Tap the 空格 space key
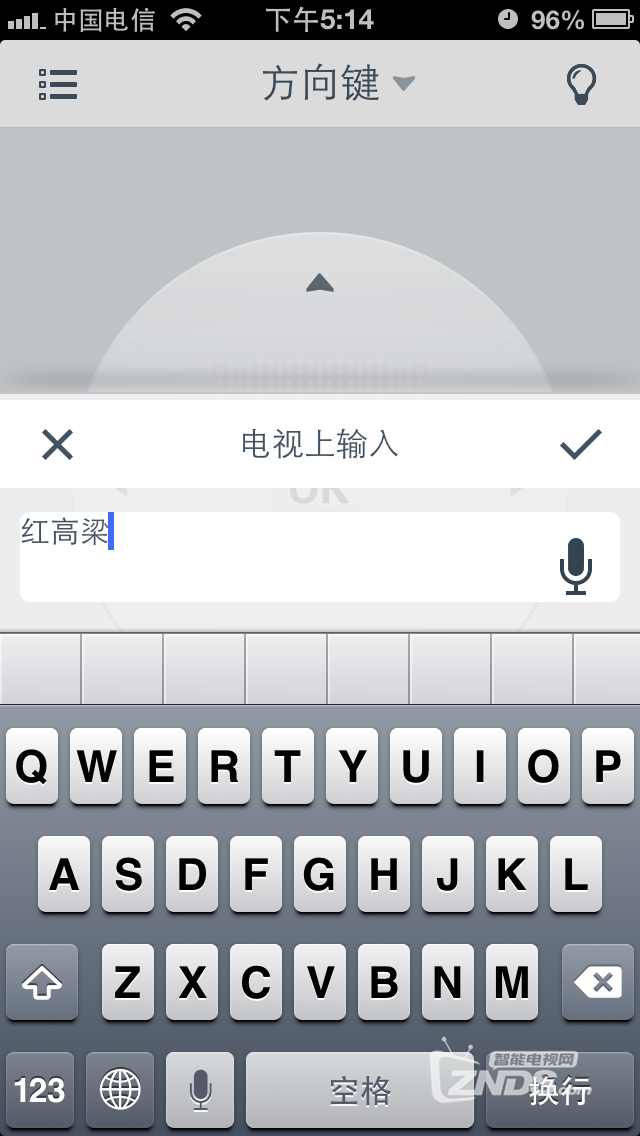This screenshot has height=1136, width=640. (360, 1090)
